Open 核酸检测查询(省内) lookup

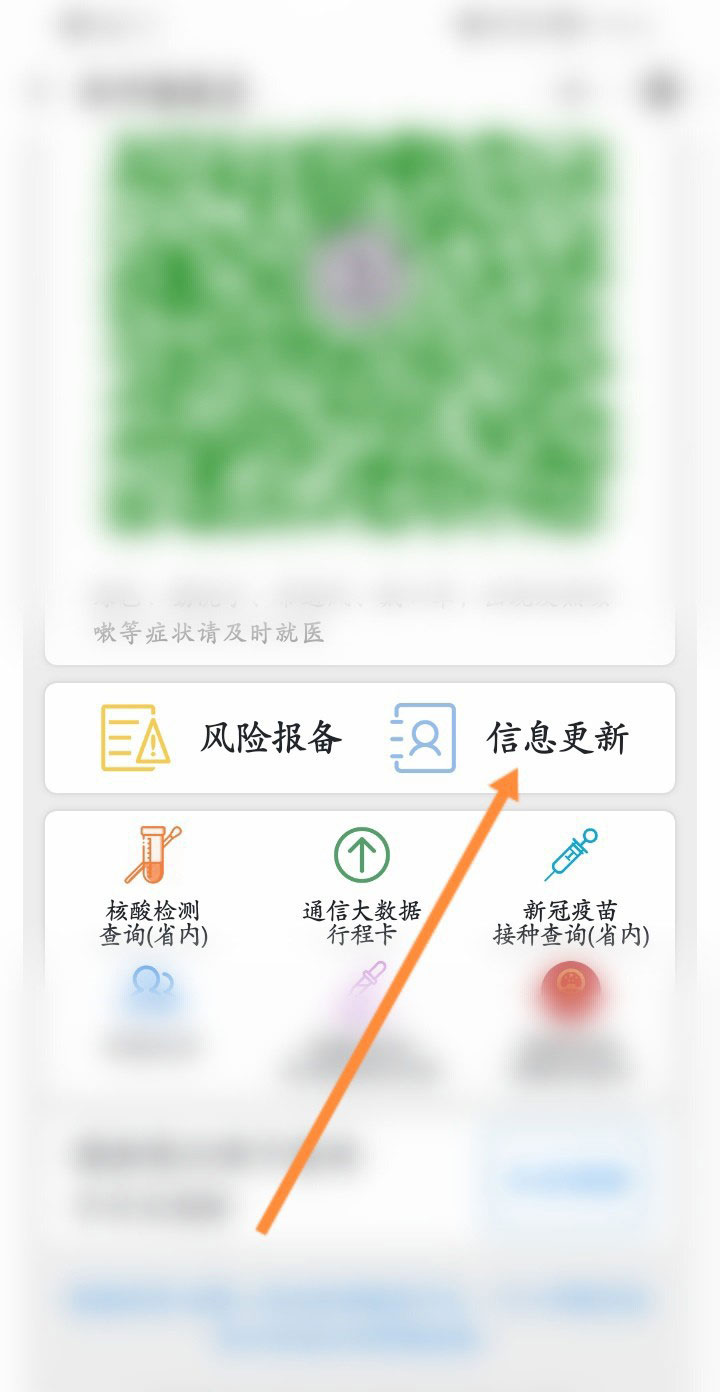152,921
